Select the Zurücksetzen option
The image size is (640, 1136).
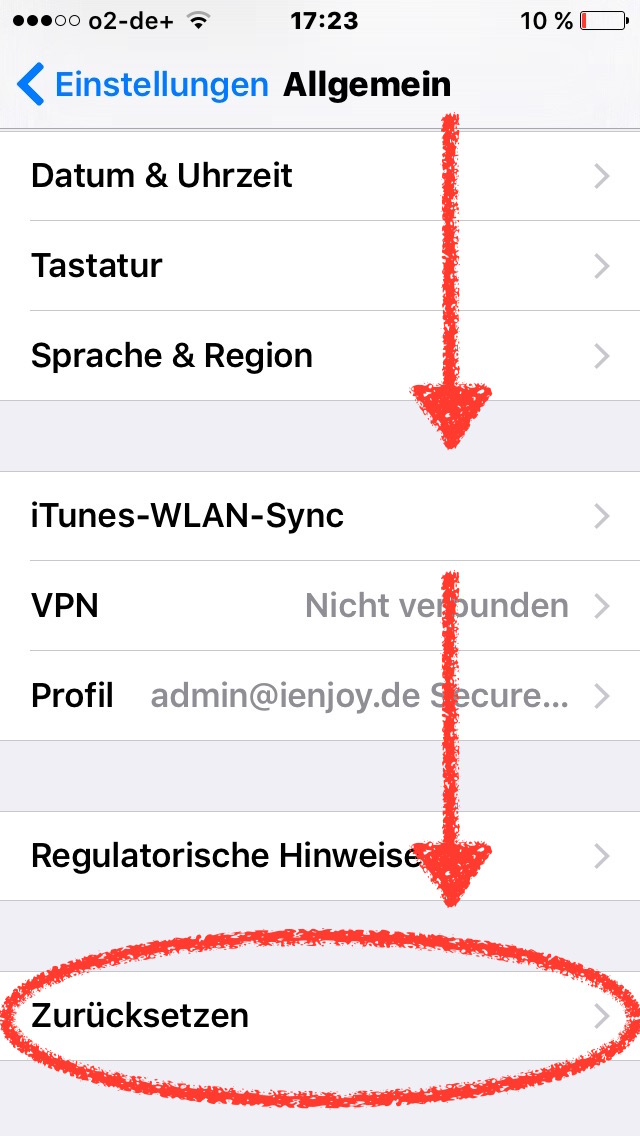(140, 1016)
